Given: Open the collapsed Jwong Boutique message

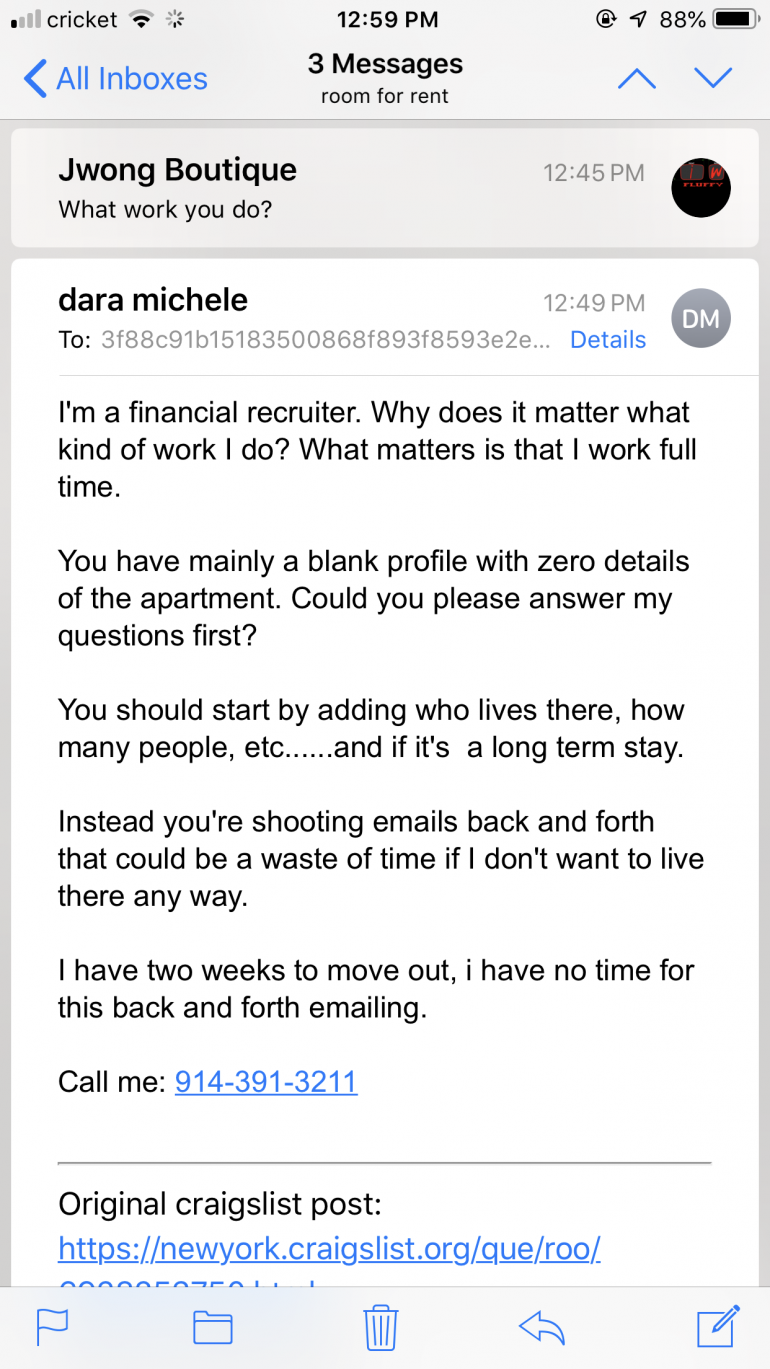Looking at the screenshot, I should [385, 188].
